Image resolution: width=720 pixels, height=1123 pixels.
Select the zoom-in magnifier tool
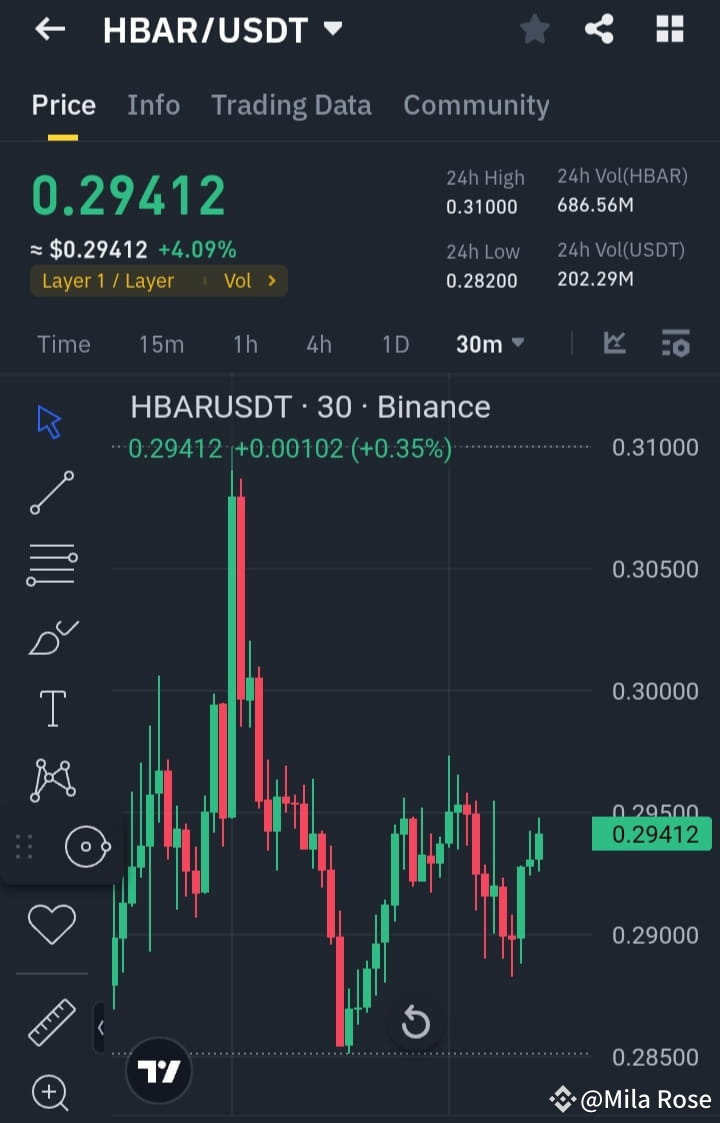(50, 1093)
